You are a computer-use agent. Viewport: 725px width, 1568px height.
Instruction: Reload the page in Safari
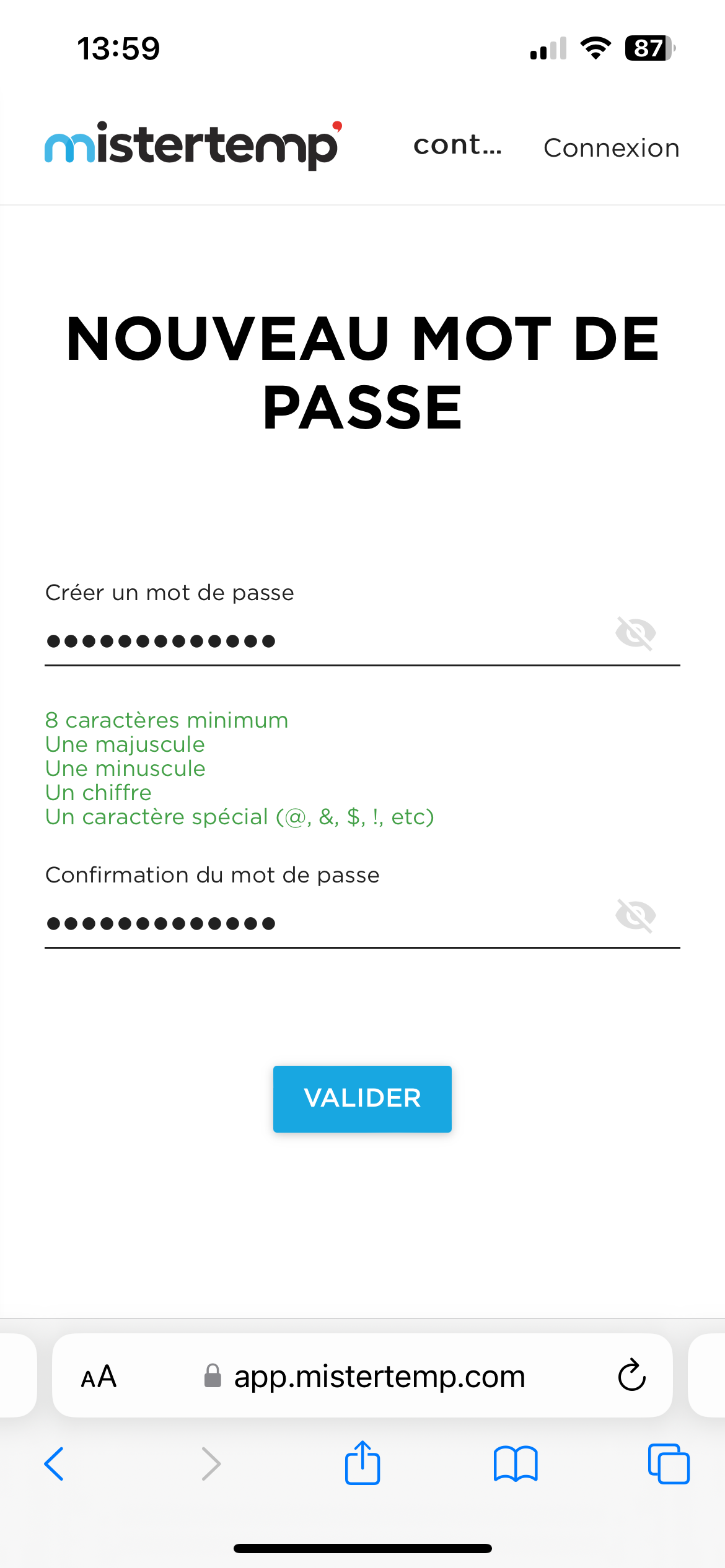click(631, 1375)
